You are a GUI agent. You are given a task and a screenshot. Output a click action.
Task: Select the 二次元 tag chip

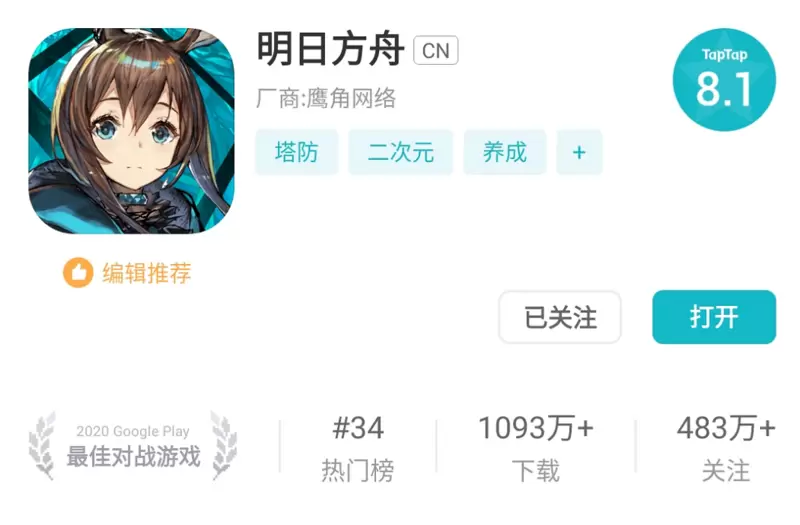400,152
